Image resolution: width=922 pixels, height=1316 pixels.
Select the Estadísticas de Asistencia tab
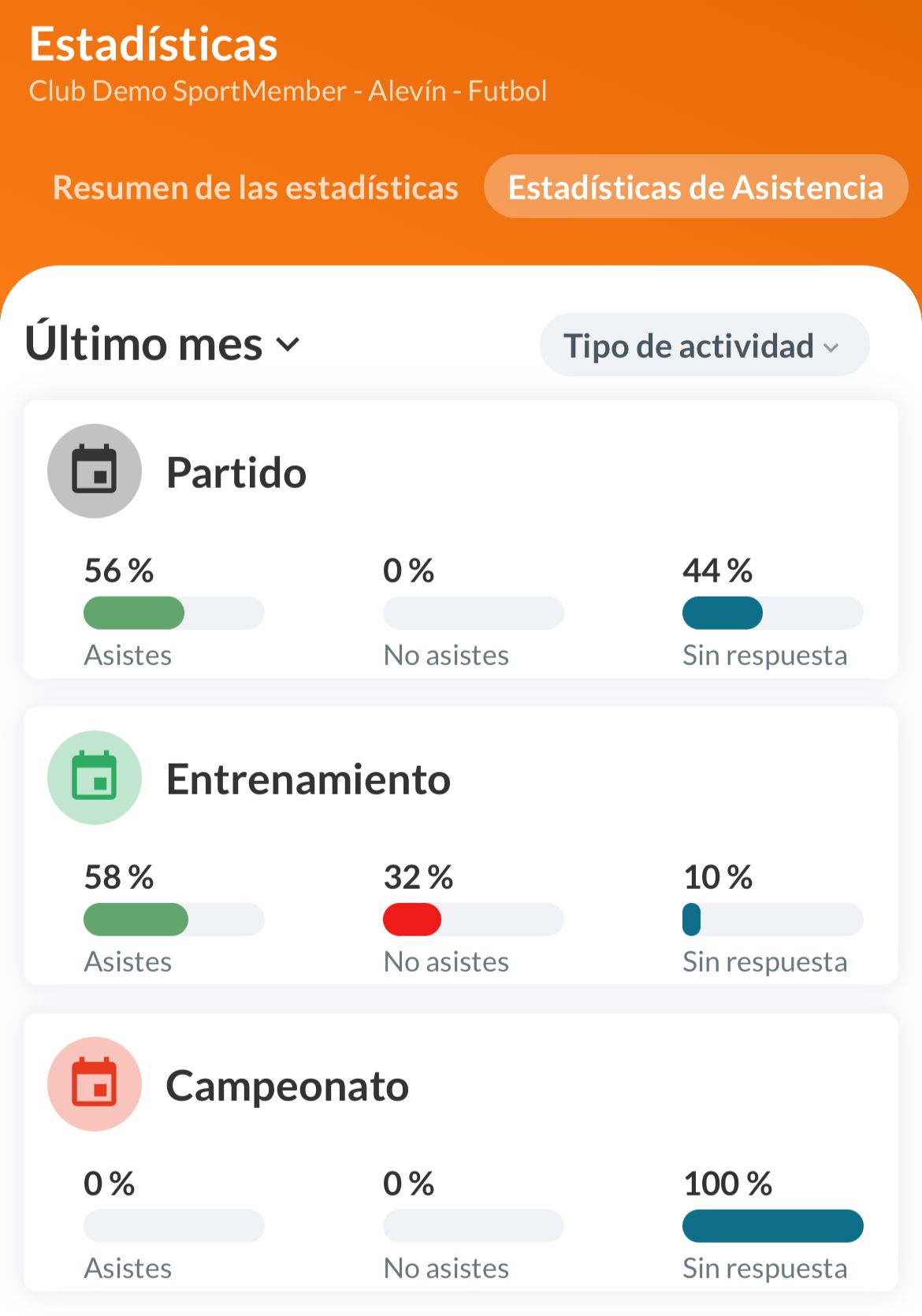(697, 187)
